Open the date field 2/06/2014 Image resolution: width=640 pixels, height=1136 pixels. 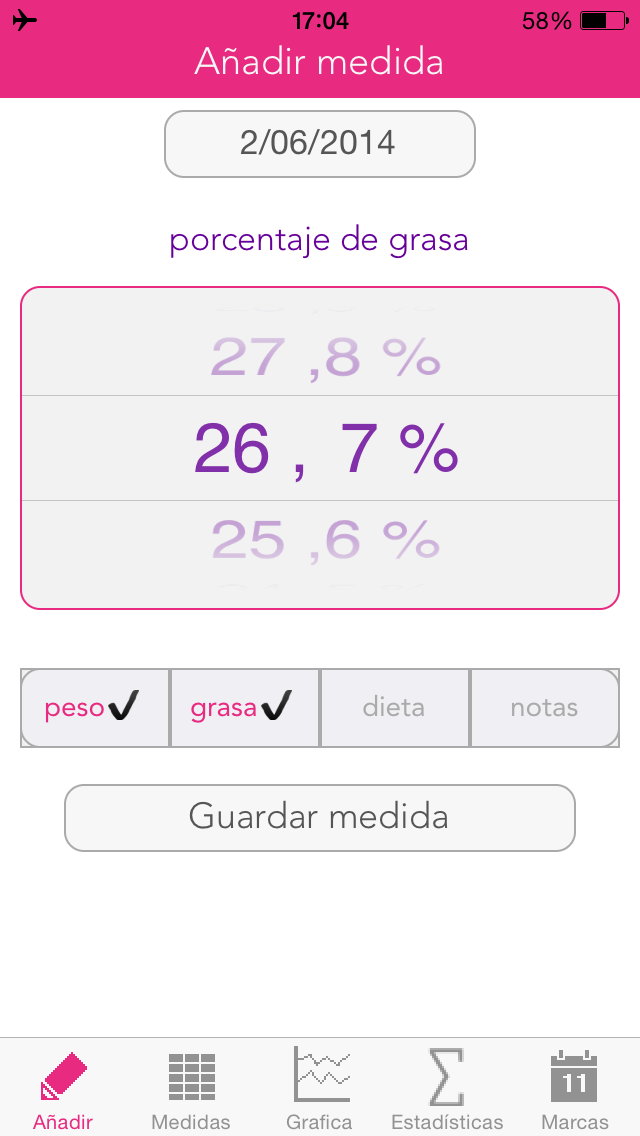pyautogui.click(x=320, y=143)
